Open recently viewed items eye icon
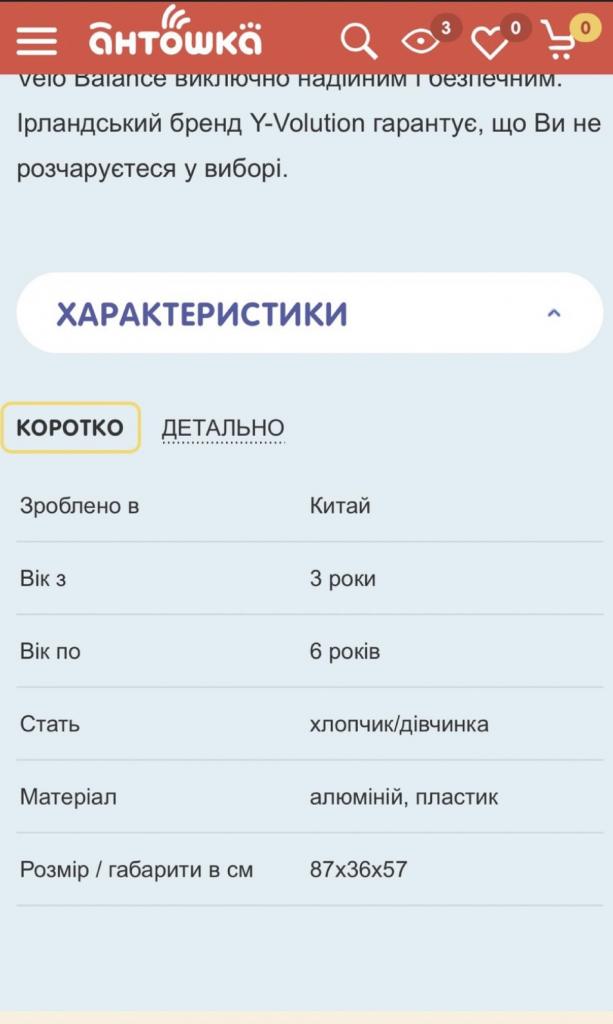The height and width of the screenshot is (1024, 613). tap(420, 41)
